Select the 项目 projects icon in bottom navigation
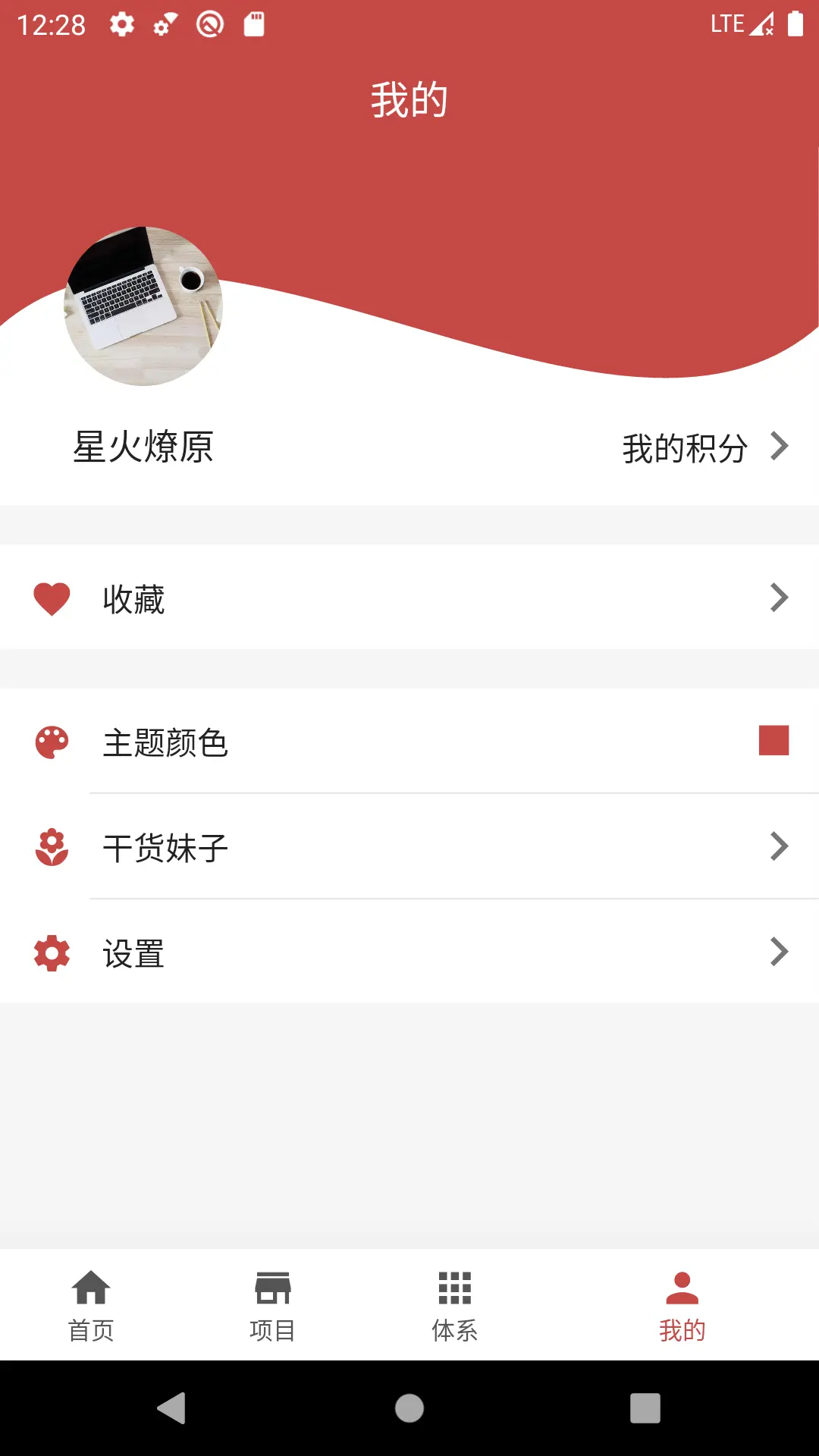Viewport: 819px width, 1456px height. [273, 1287]
